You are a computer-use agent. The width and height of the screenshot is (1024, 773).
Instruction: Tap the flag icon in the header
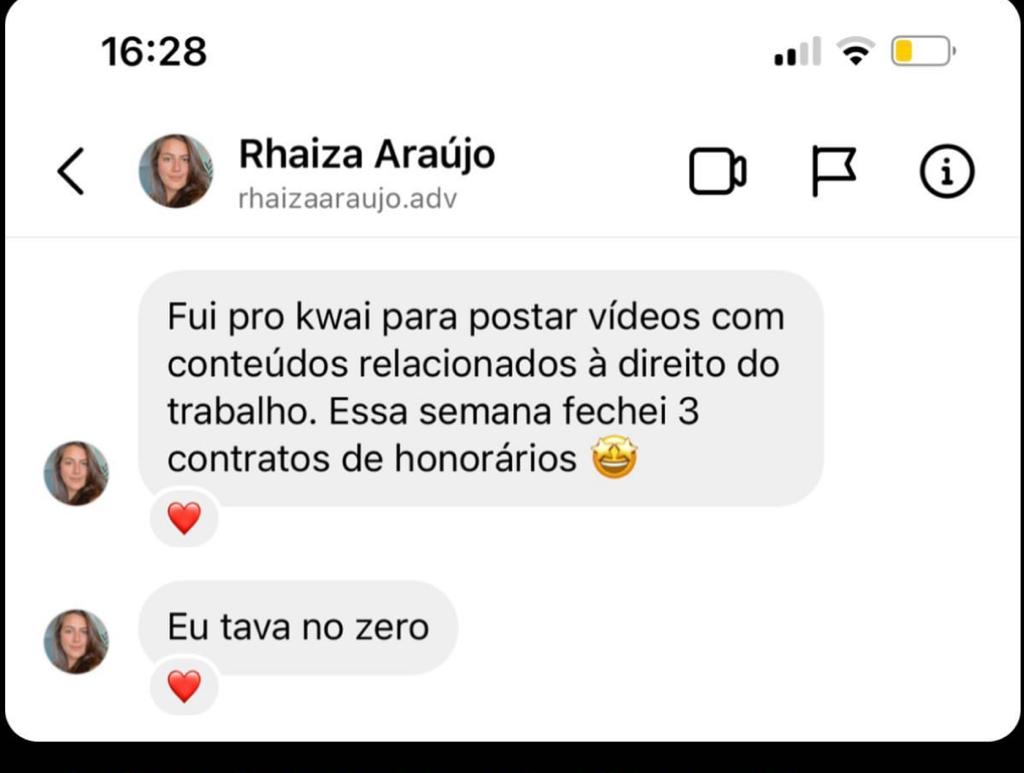[832, 172]
